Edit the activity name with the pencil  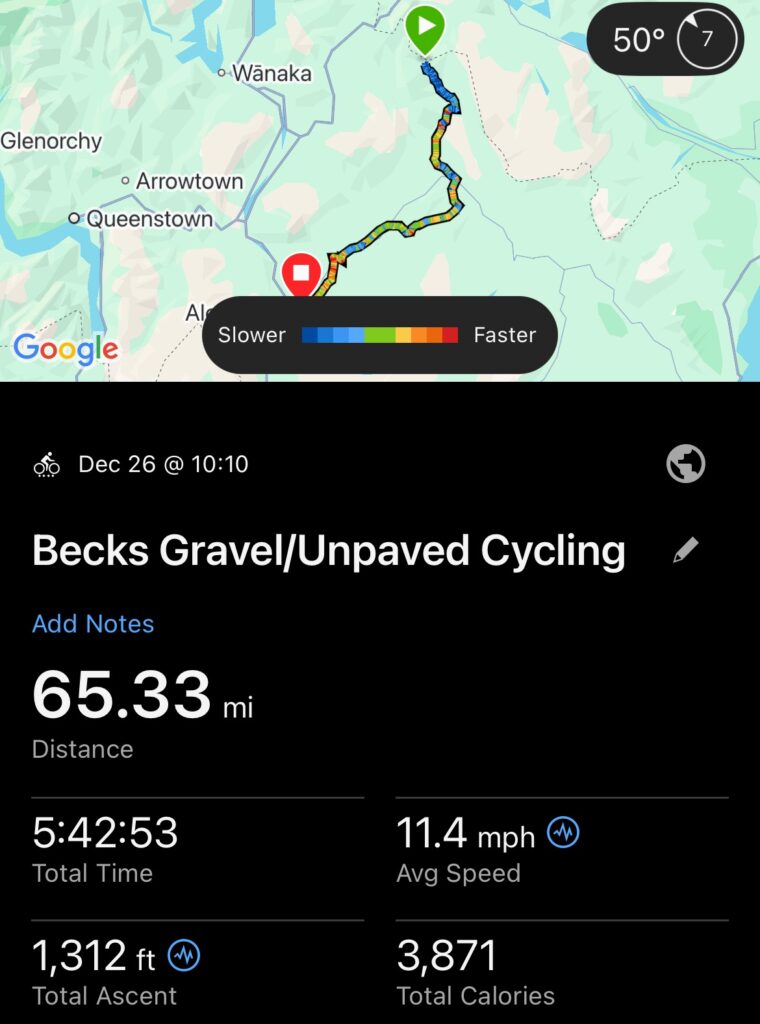point(686,549)
